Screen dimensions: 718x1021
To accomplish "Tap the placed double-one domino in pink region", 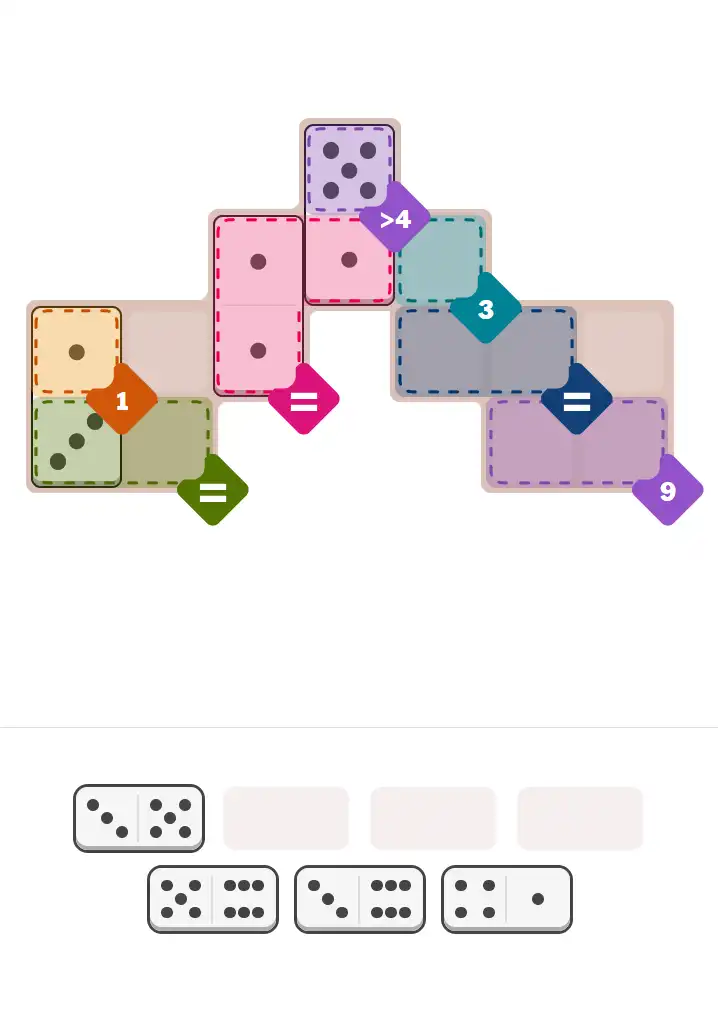I will click(258, 306).
